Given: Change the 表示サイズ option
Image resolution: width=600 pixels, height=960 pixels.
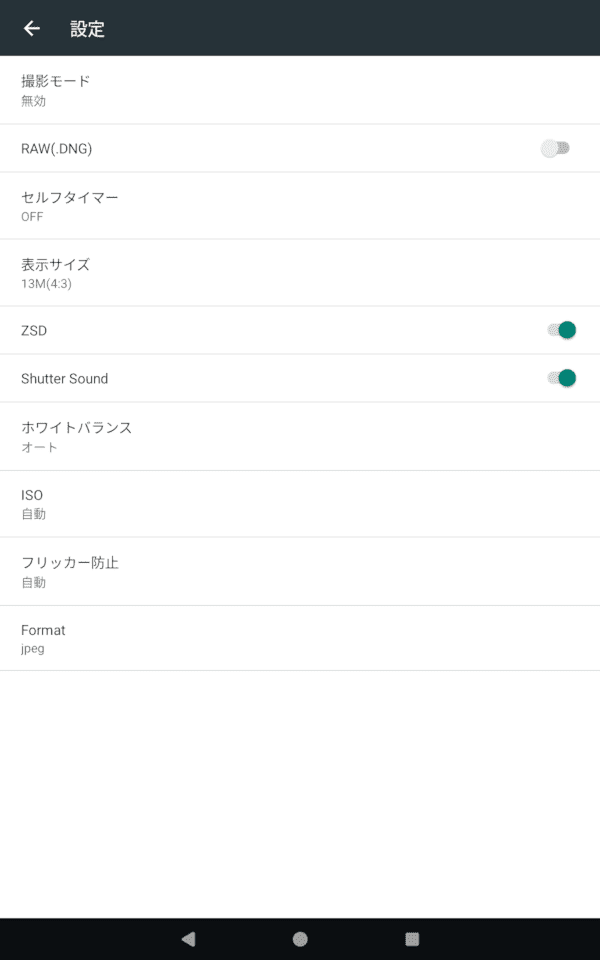Looking at the screenshot, I should 300,273.
